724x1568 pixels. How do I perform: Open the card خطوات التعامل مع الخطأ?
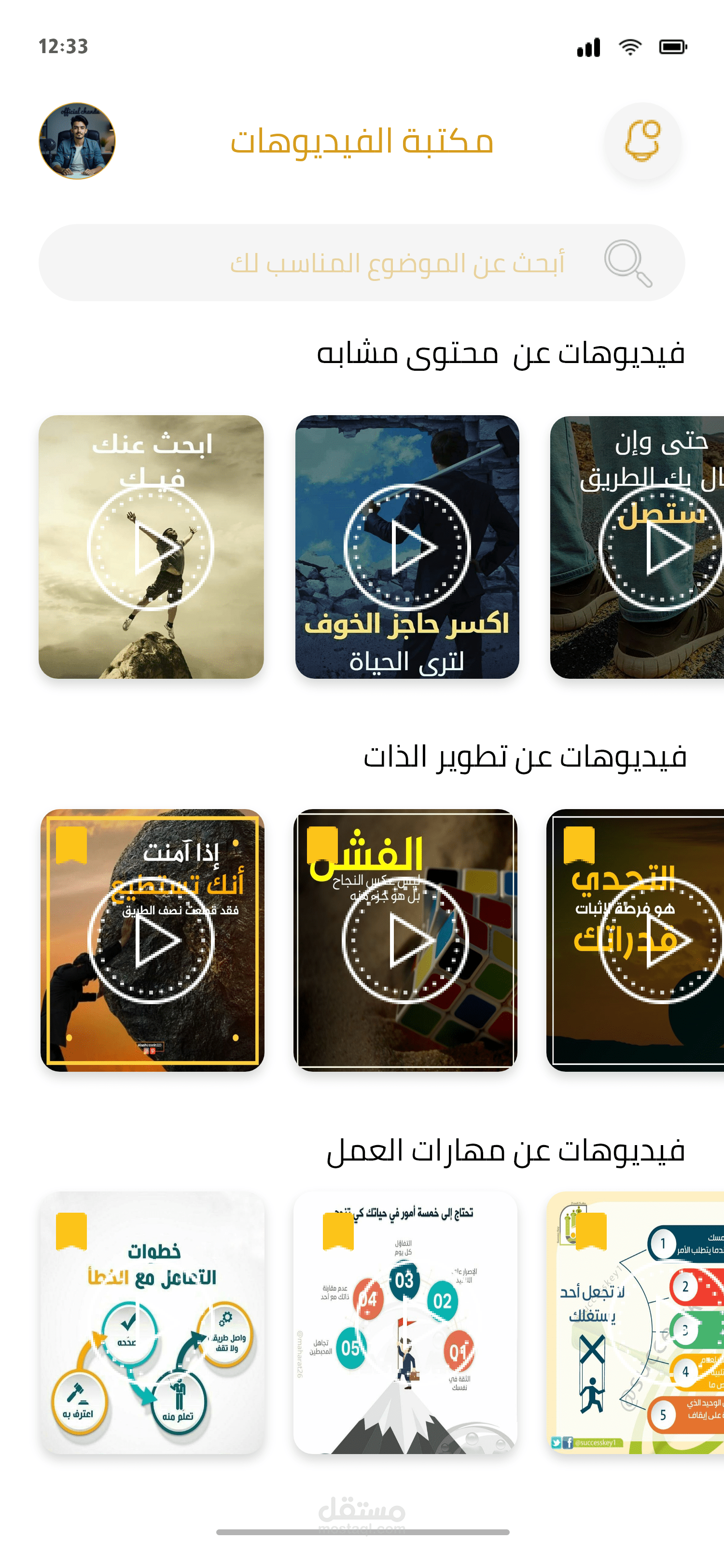pos(152,1323)
